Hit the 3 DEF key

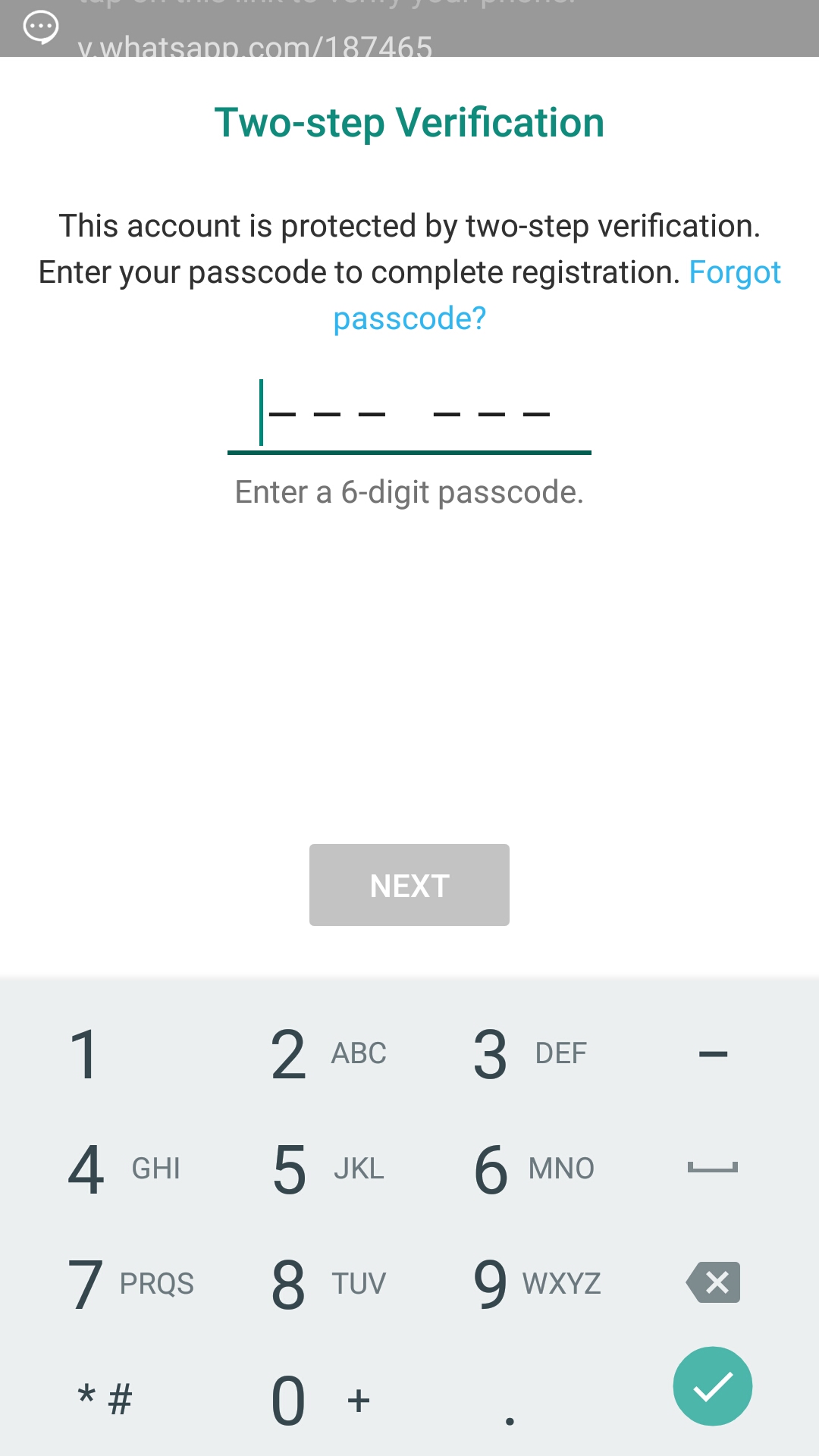(x=510, y=1054)
